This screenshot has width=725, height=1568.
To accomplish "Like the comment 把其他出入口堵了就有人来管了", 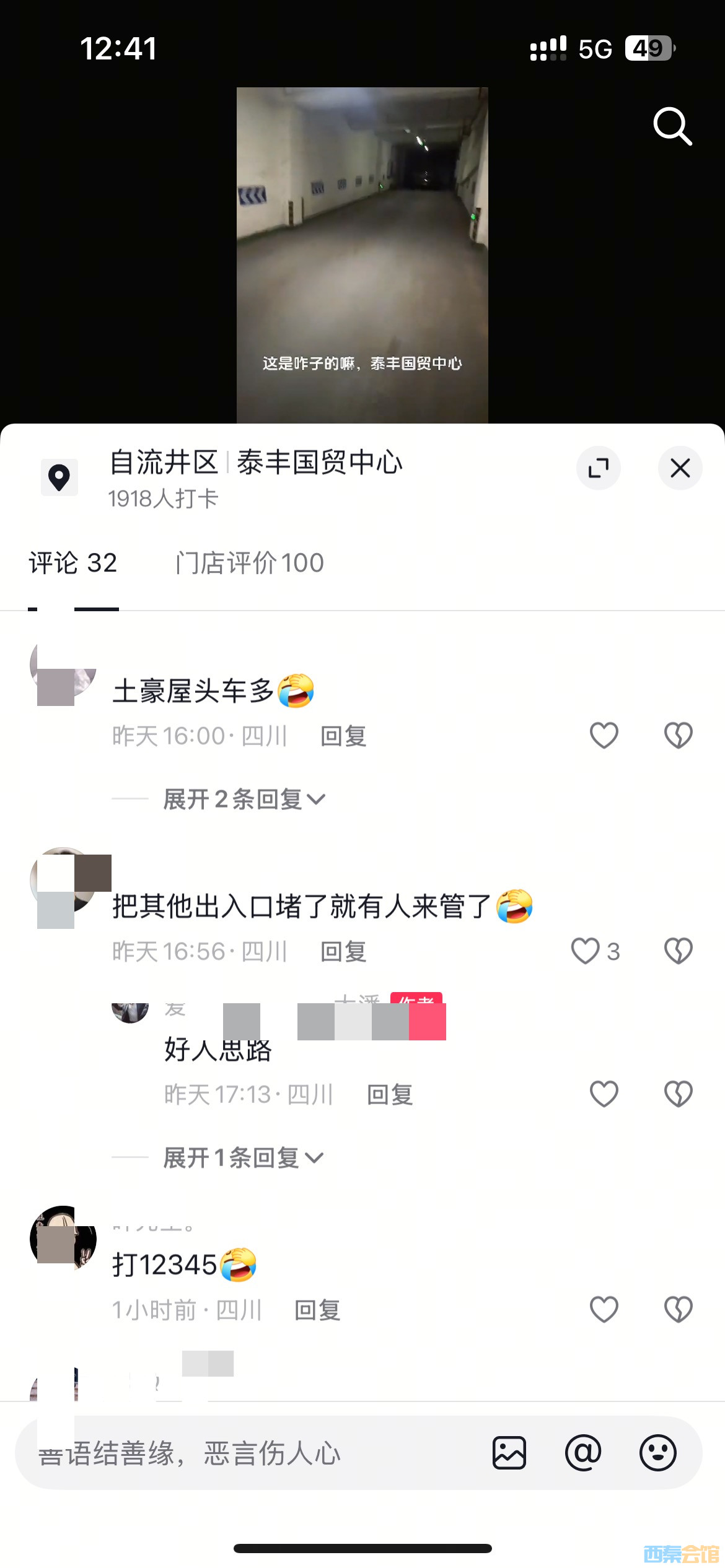I will click(586, 951).
